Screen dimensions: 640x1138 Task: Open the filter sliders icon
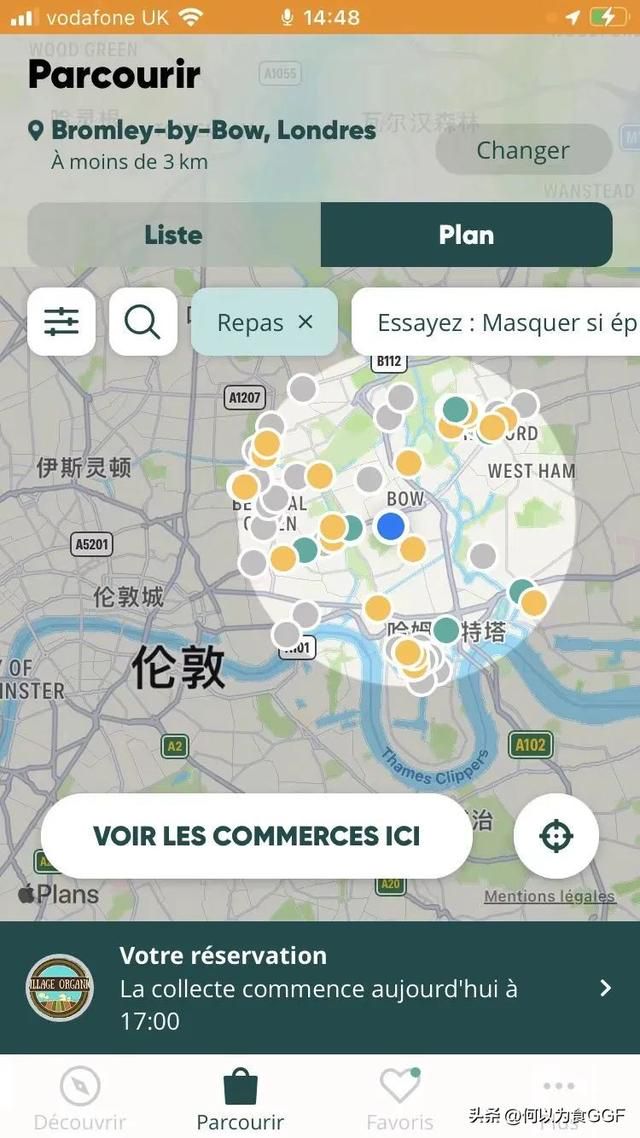pos(62,322)
